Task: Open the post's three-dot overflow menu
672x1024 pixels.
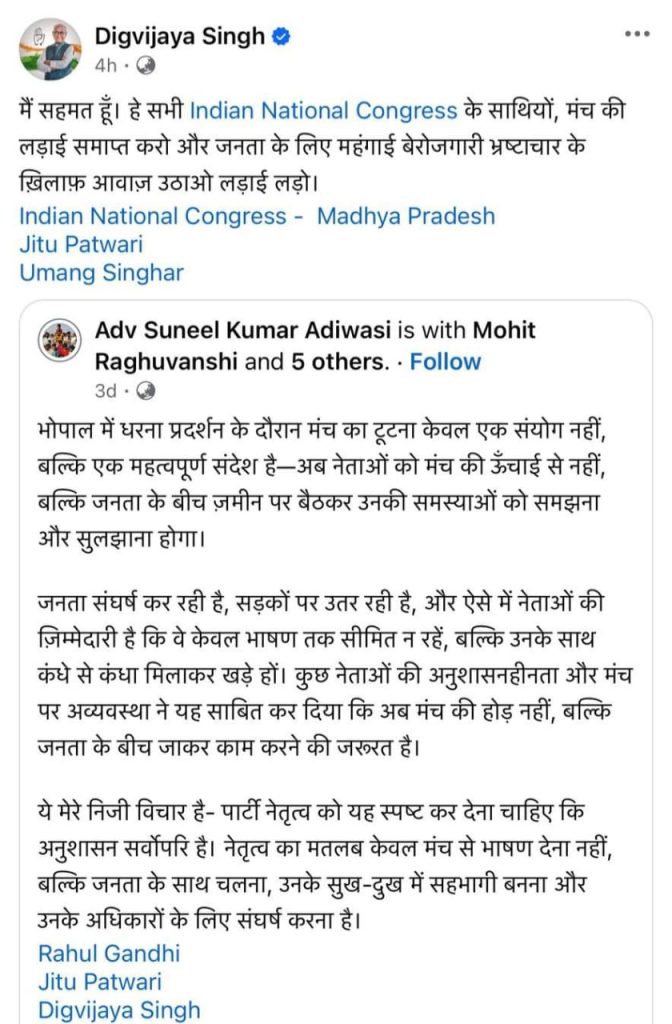Action: point(636,34)
